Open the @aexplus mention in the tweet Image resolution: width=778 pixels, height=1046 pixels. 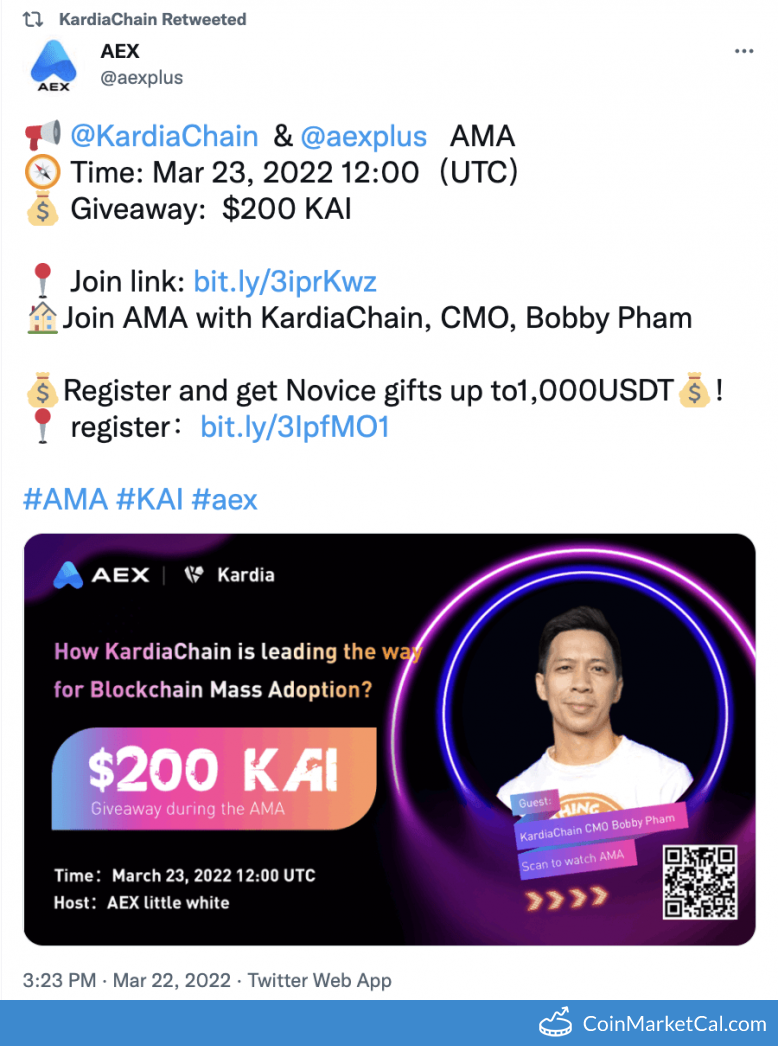[x=364, y=136]
